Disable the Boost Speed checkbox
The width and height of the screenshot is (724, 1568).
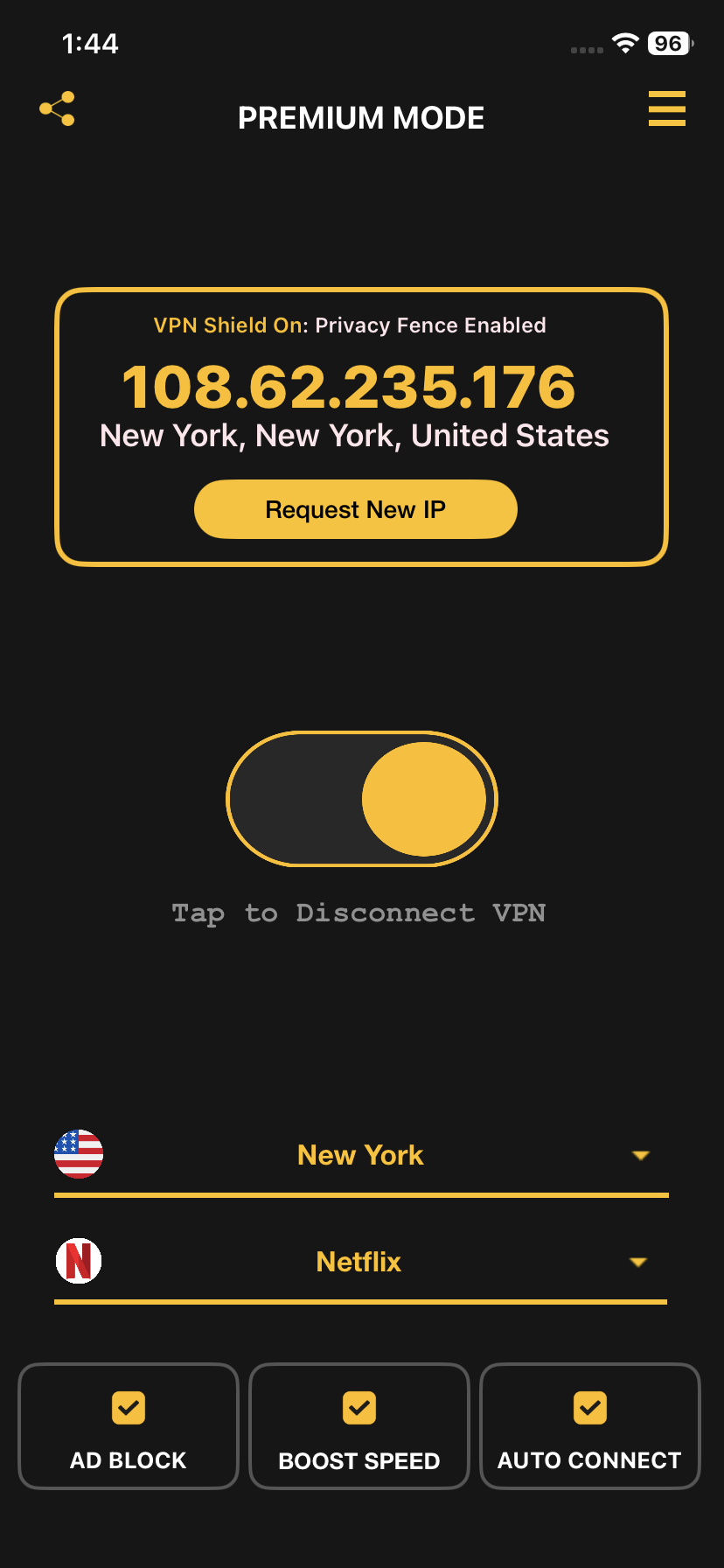[359, 1409]
